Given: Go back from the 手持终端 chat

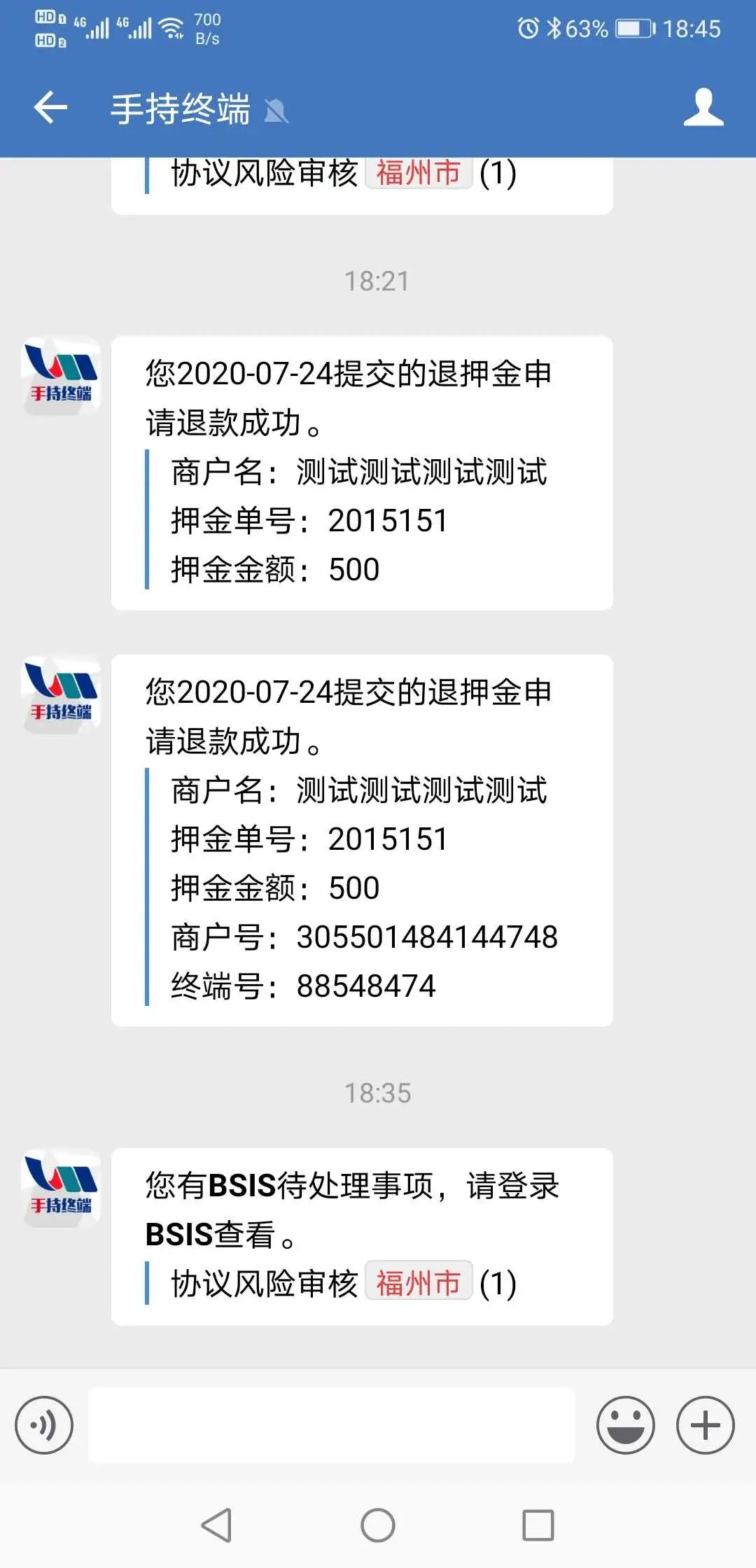Looking at the screenshot, I should pos(50,108).
